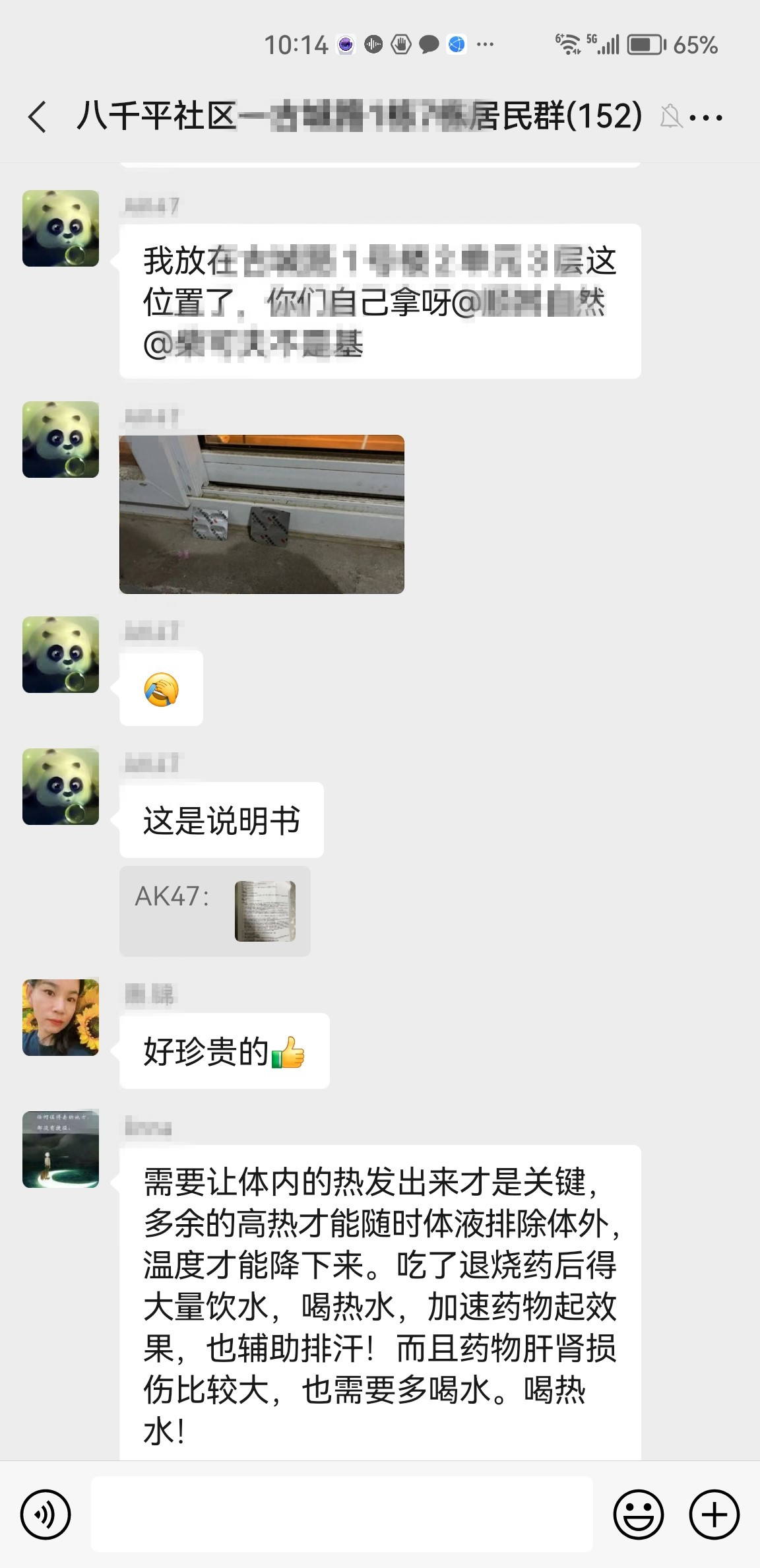View the photo of medicine by the door
760x1568 pixels.
pyautogui.click(x=262, y=514)
